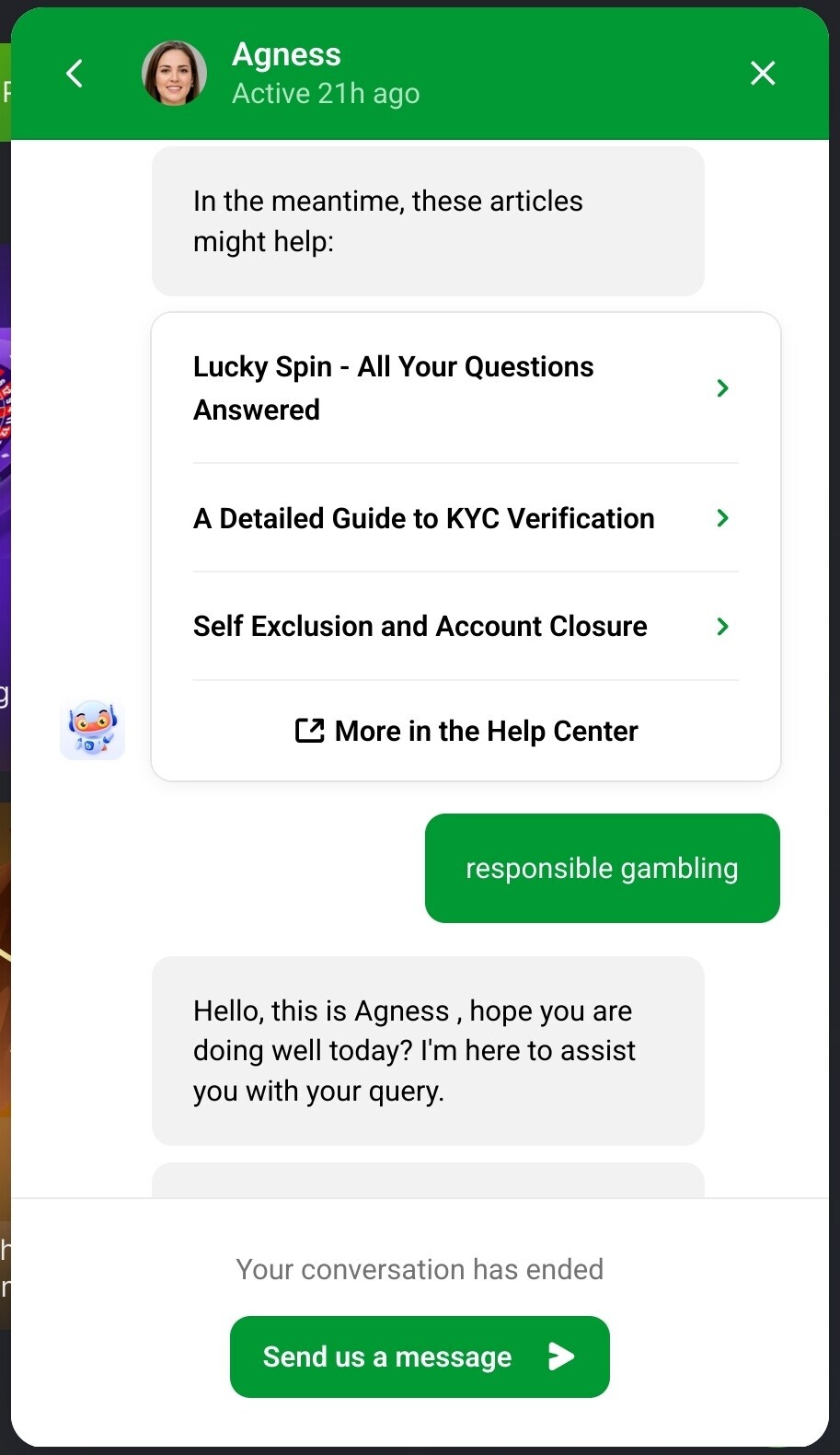Open More in the Help Center

[x=466, y=732]
